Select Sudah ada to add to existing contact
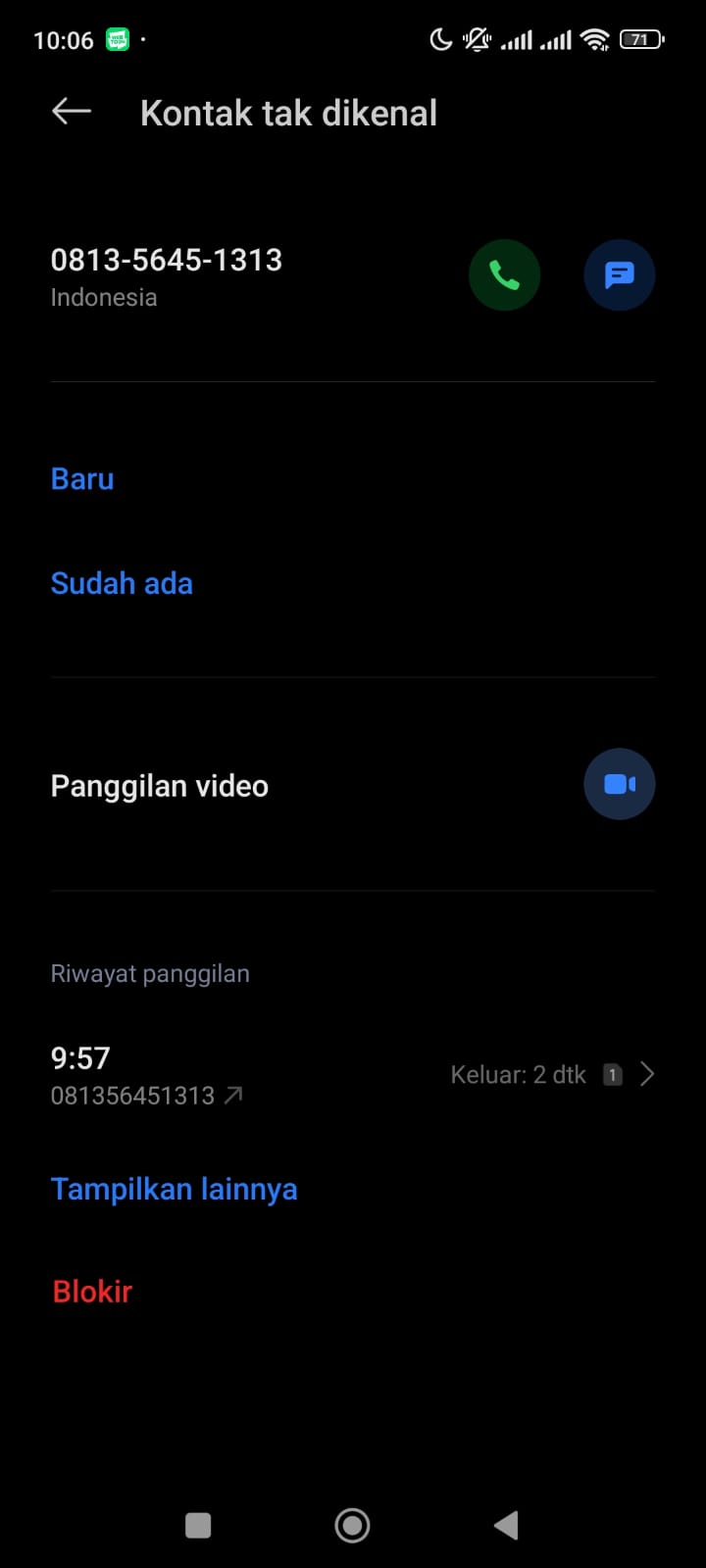The image size is (706, 1568). pyautogui.click(x=122, y=583)
